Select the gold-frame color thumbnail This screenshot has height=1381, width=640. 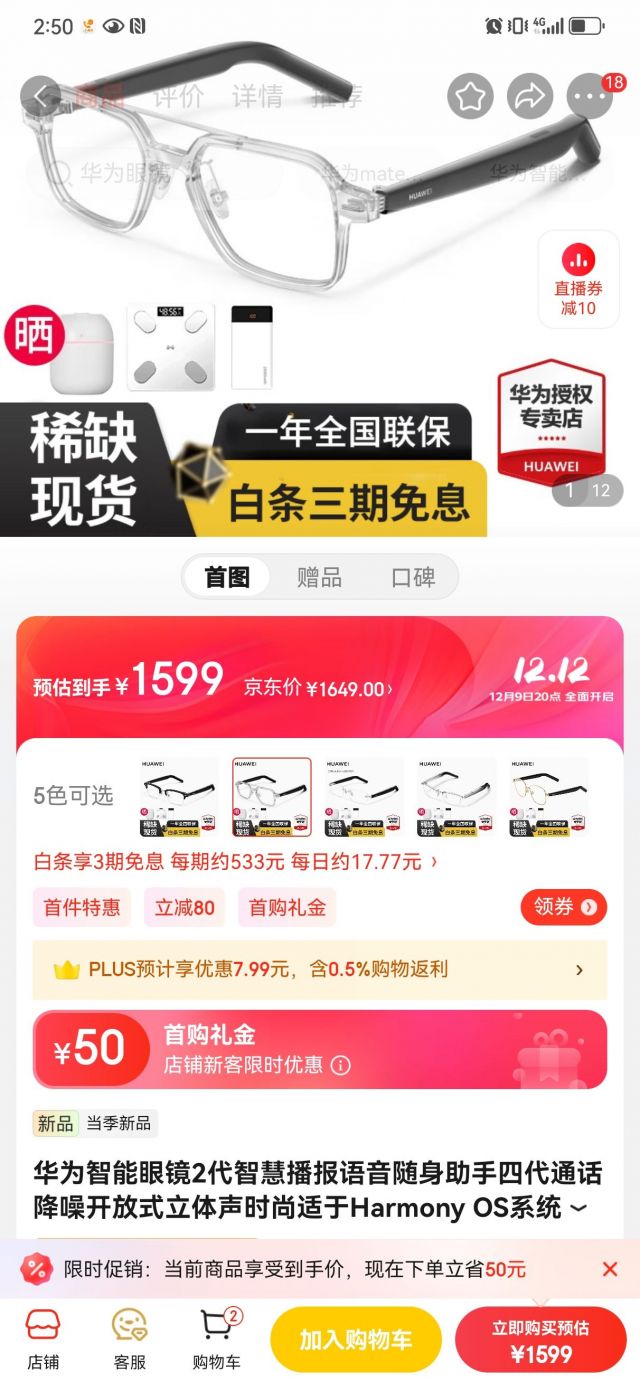(x=548, y=797)
